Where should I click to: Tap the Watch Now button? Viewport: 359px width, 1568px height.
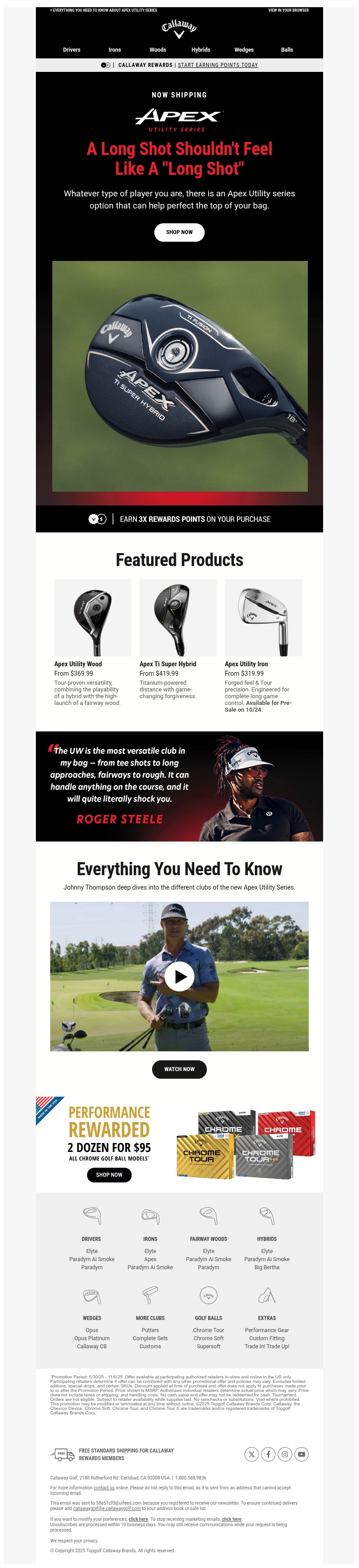(x=179, y=1069)
